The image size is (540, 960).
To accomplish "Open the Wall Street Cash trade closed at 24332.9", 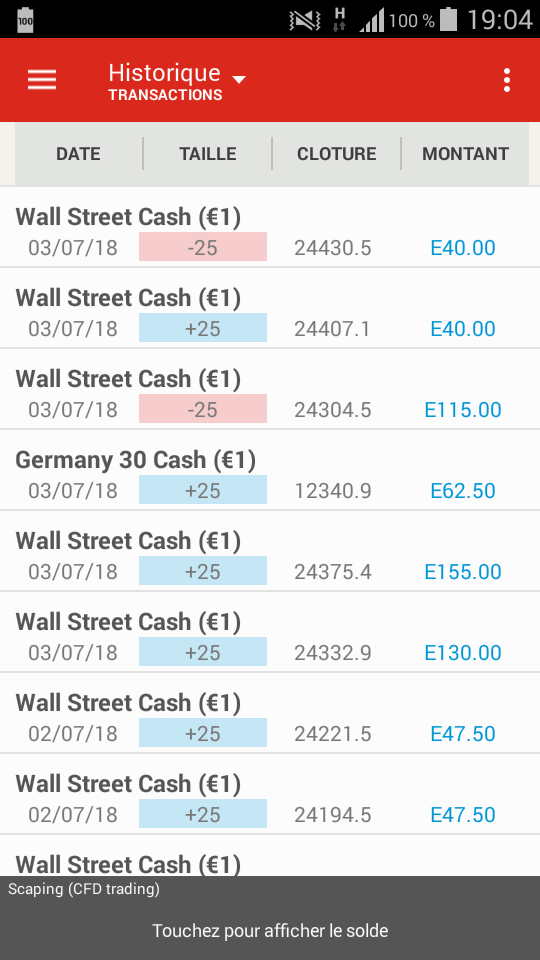I will 270,632.
